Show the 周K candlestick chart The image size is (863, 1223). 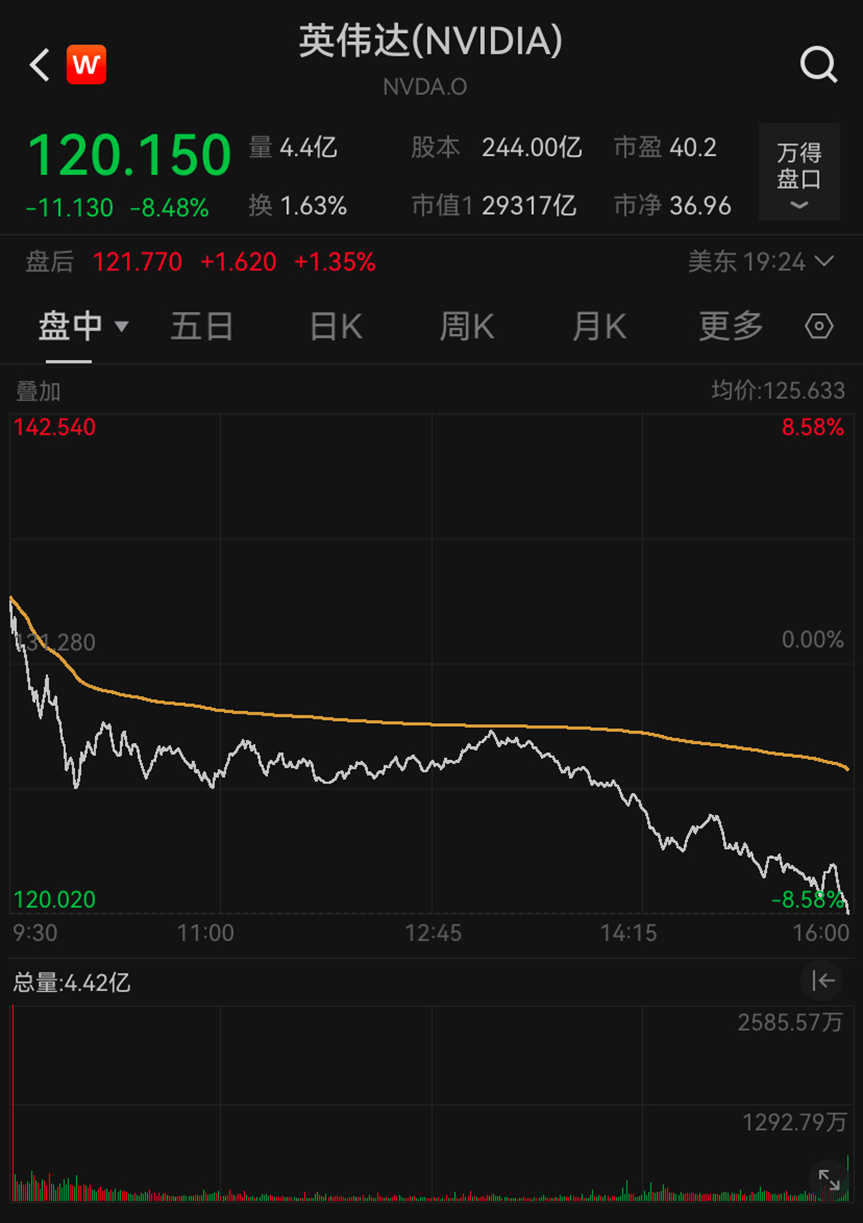467,326
